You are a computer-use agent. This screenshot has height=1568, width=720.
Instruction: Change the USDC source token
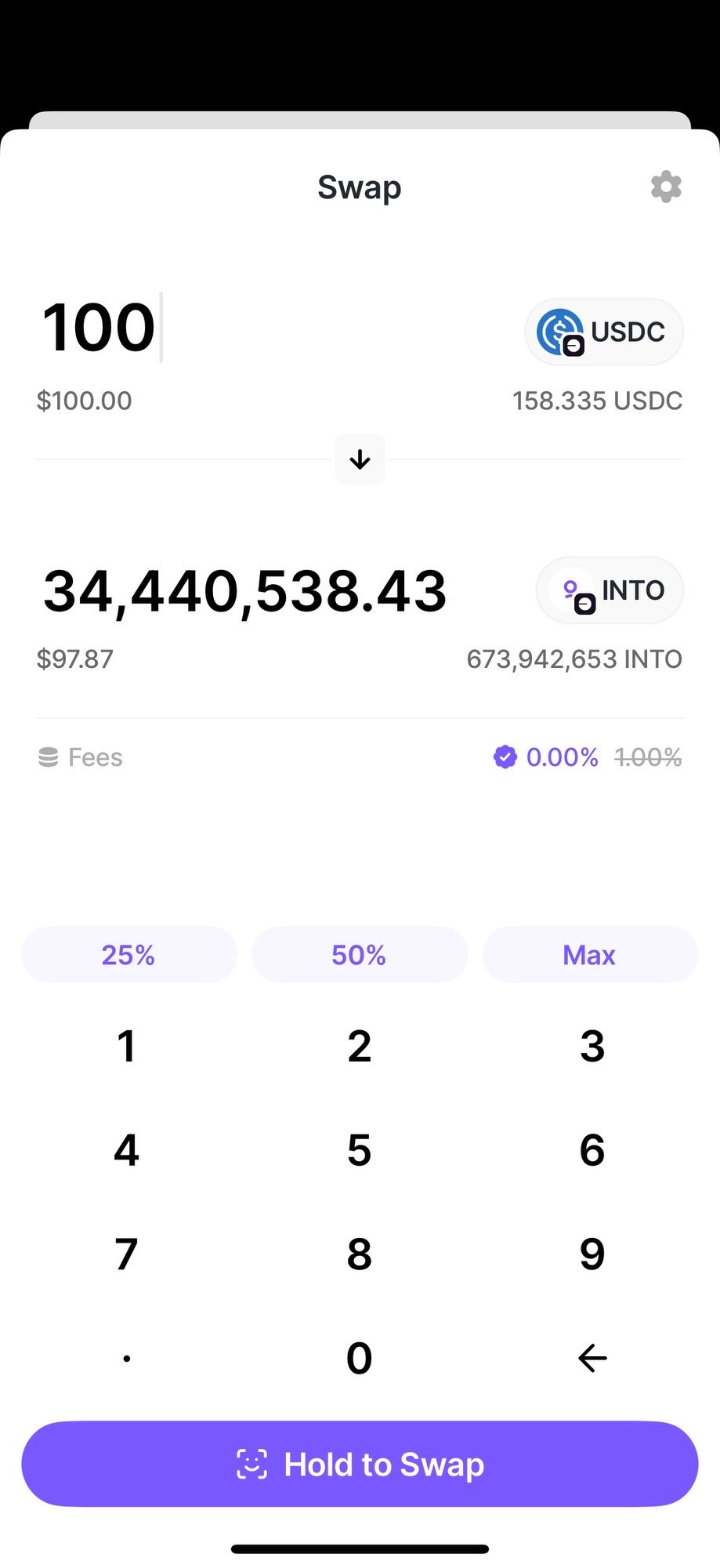point(603,332)
